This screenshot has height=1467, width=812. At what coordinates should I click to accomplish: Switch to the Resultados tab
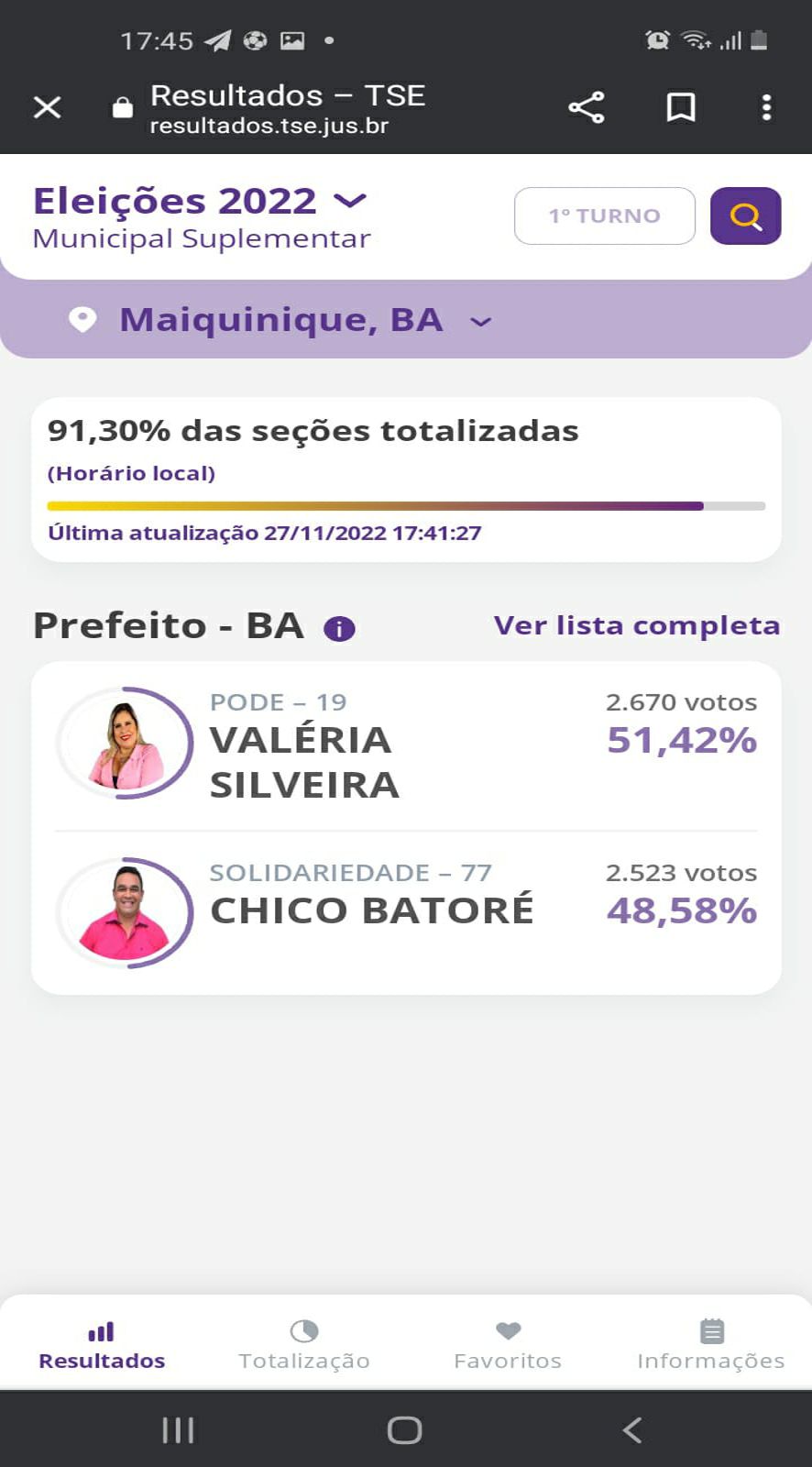102,1344
